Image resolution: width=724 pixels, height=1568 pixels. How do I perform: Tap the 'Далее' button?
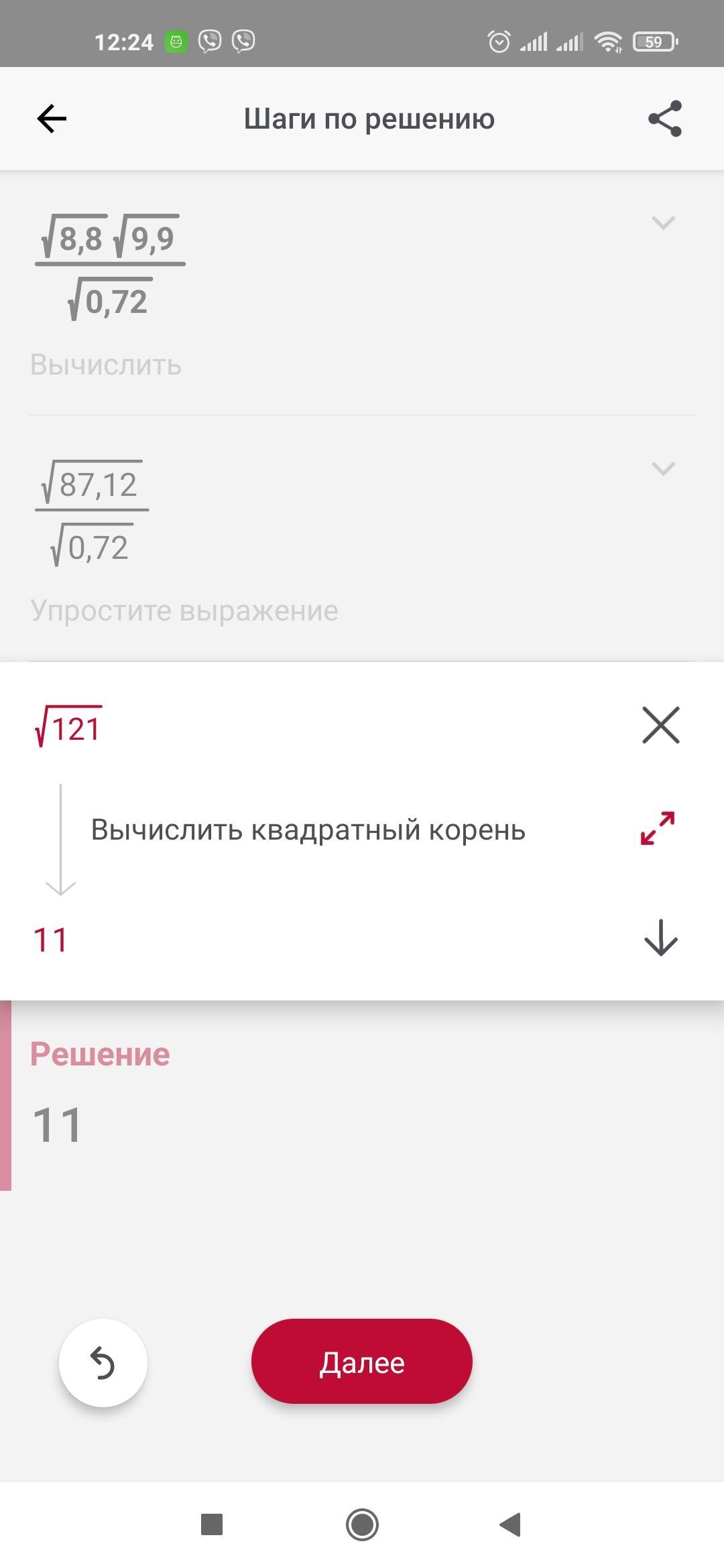362,1362
